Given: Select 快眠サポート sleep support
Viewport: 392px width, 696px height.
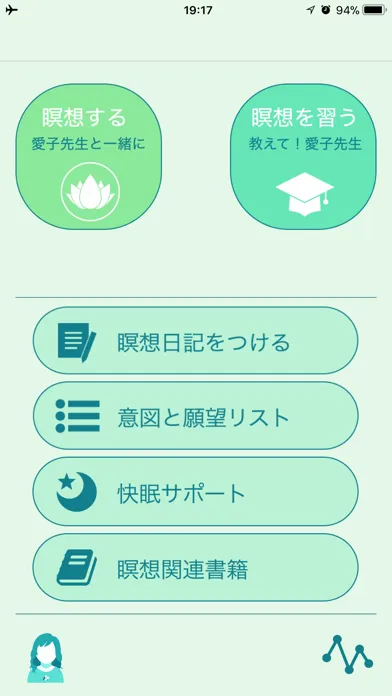Looking at the screenshot, I should click(x=195, y=492).
